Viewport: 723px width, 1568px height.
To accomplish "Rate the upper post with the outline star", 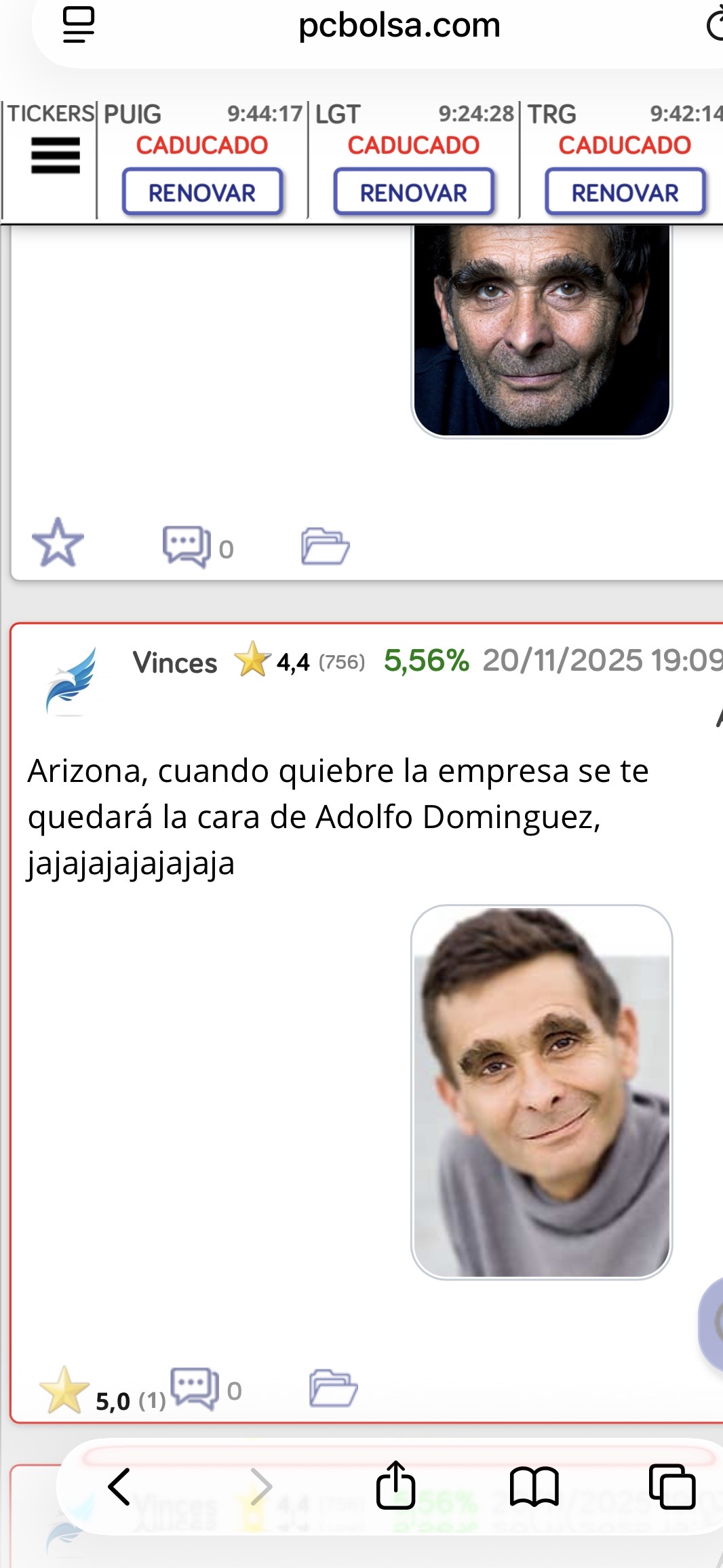I will pos(58,543).
